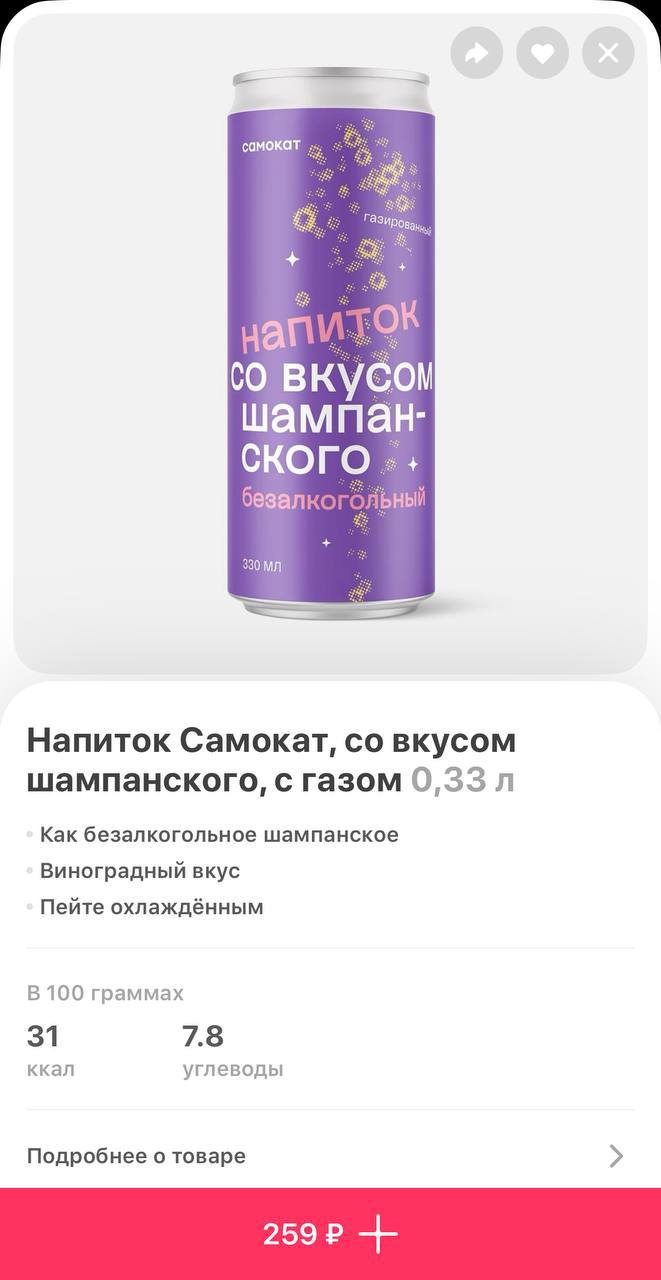The width and height of the screenshot is (661, 1280).
Task: Share this product
Action: click(x=477, y=53)
